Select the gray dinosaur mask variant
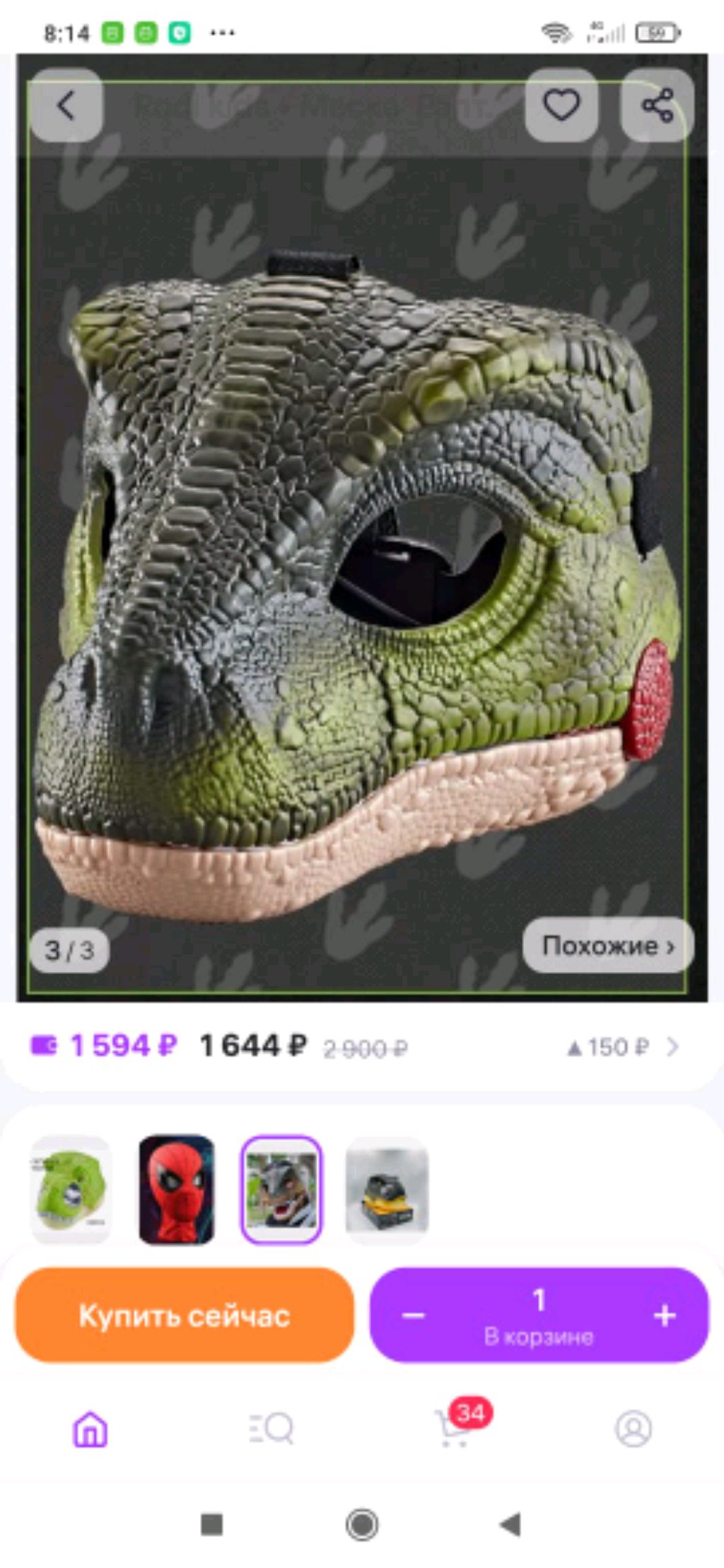 pos(281,1189)
